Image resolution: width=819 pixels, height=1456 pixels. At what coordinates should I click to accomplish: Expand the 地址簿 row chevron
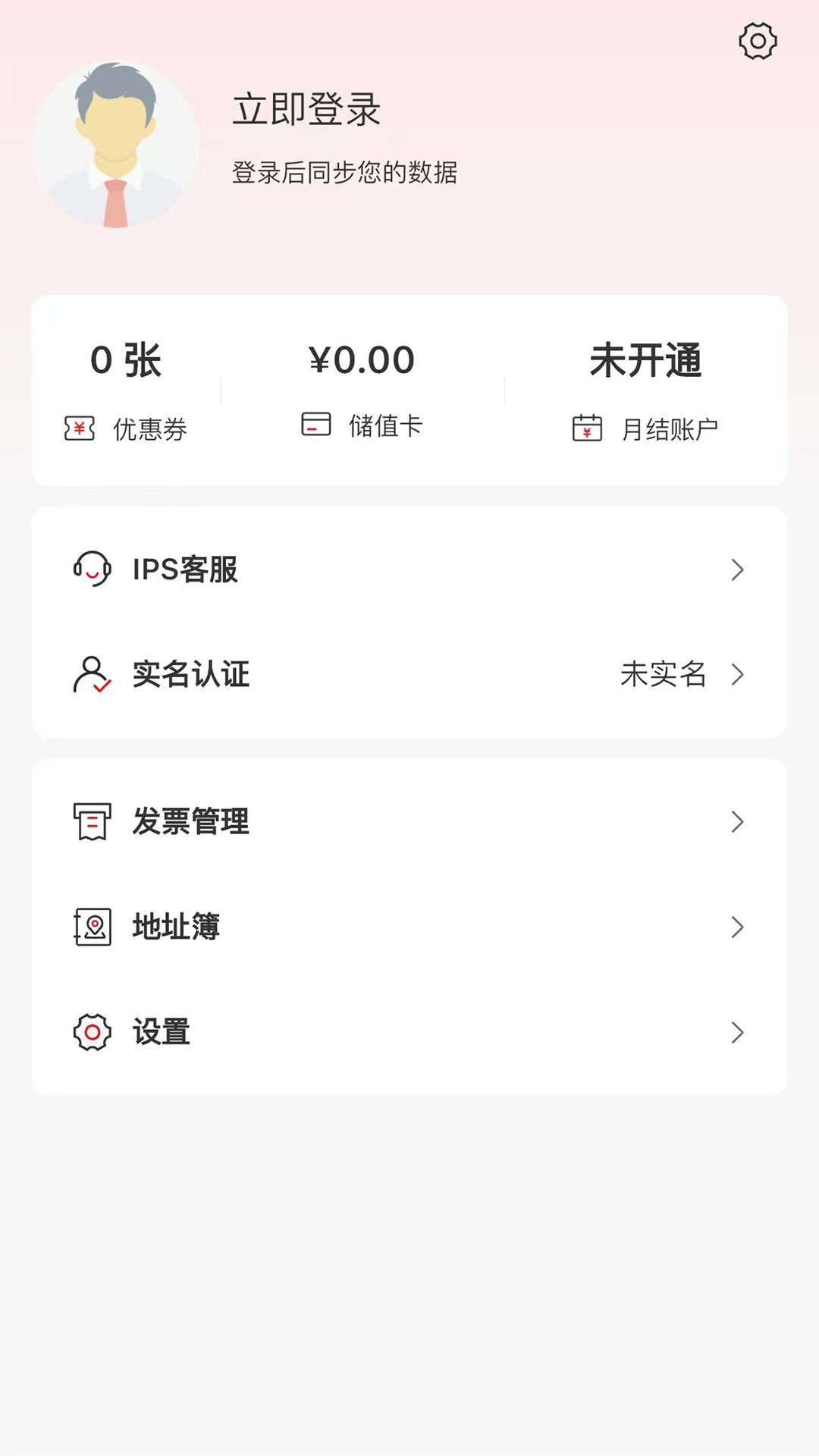click(736, 927)
